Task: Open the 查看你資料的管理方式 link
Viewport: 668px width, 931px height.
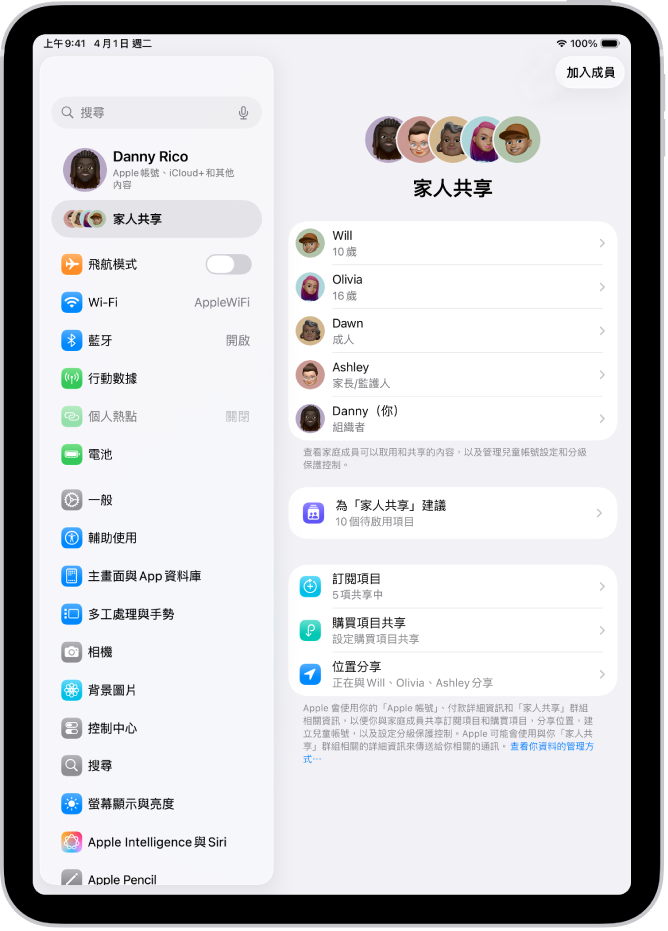Action: pos(552,747)
